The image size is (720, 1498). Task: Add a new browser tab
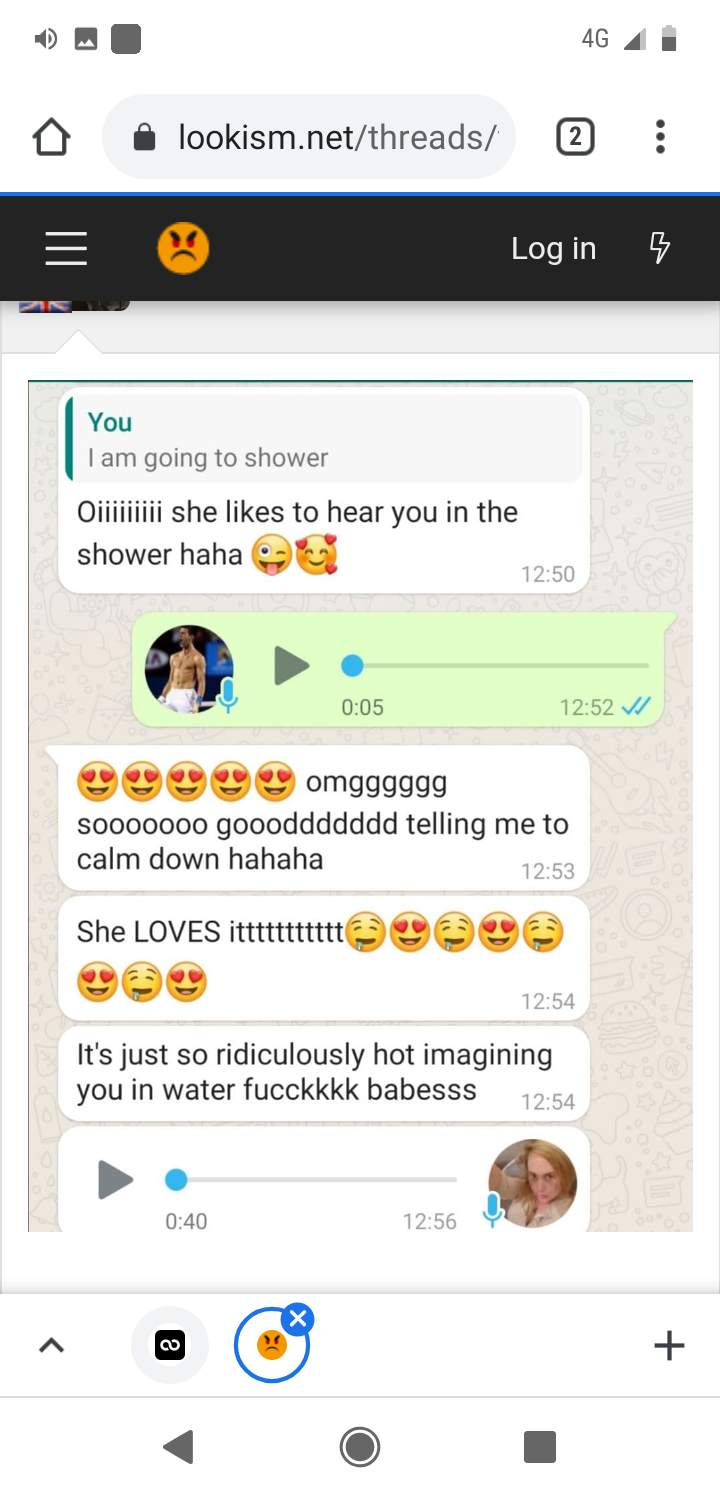click(x=669, y=1345)
